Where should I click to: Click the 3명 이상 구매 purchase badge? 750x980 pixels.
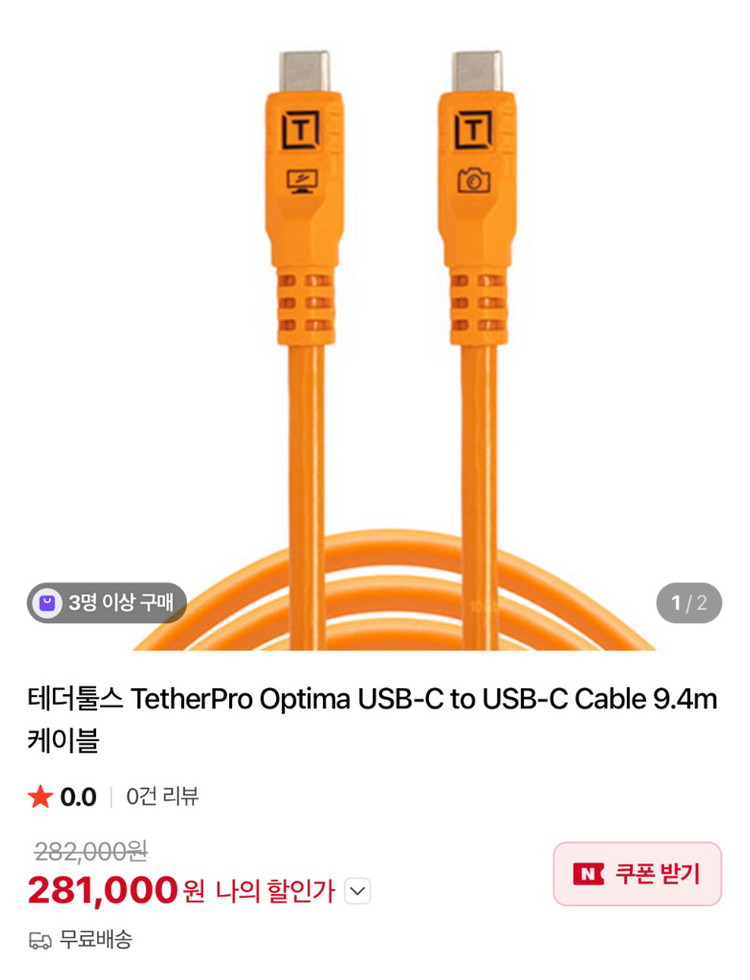pos(105,603)
